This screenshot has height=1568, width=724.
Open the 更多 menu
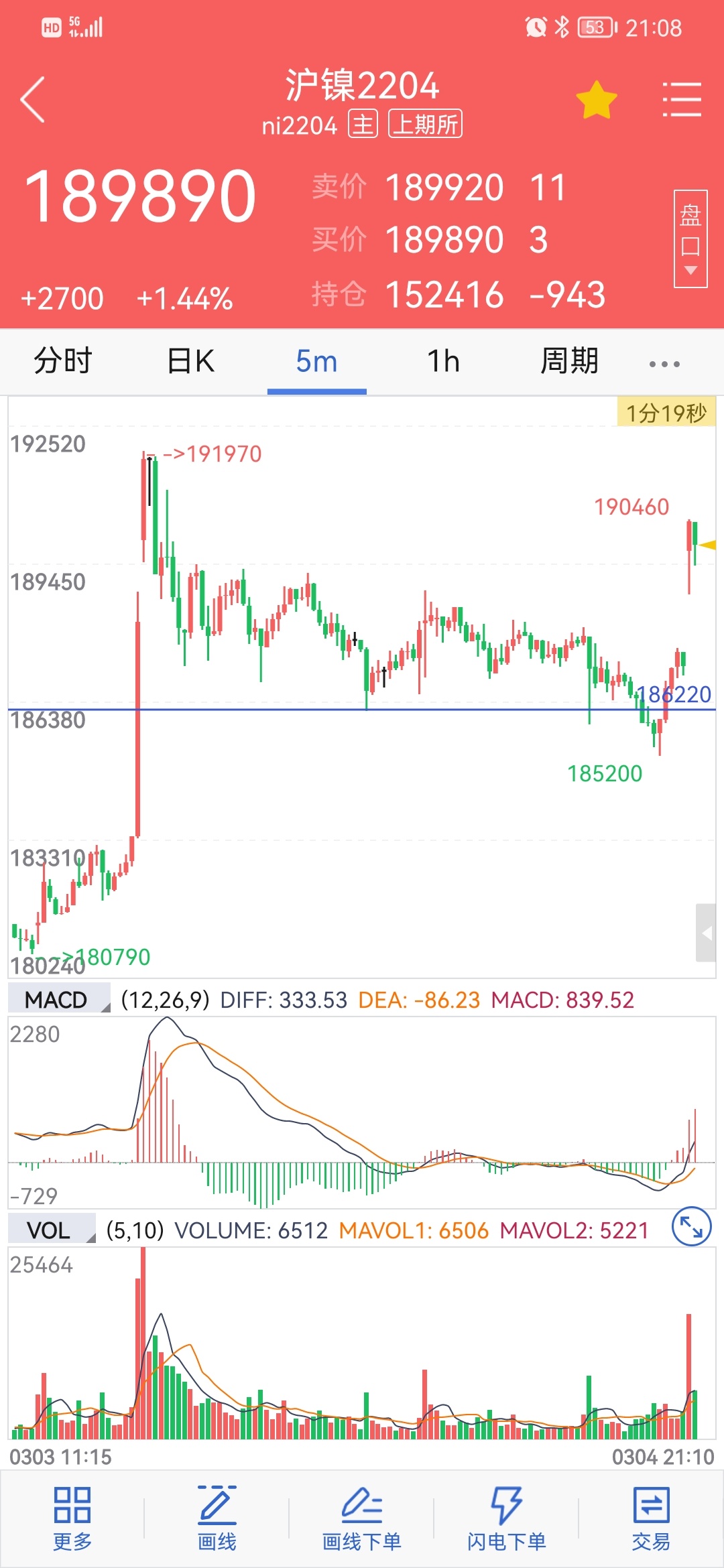[72, 1520]
